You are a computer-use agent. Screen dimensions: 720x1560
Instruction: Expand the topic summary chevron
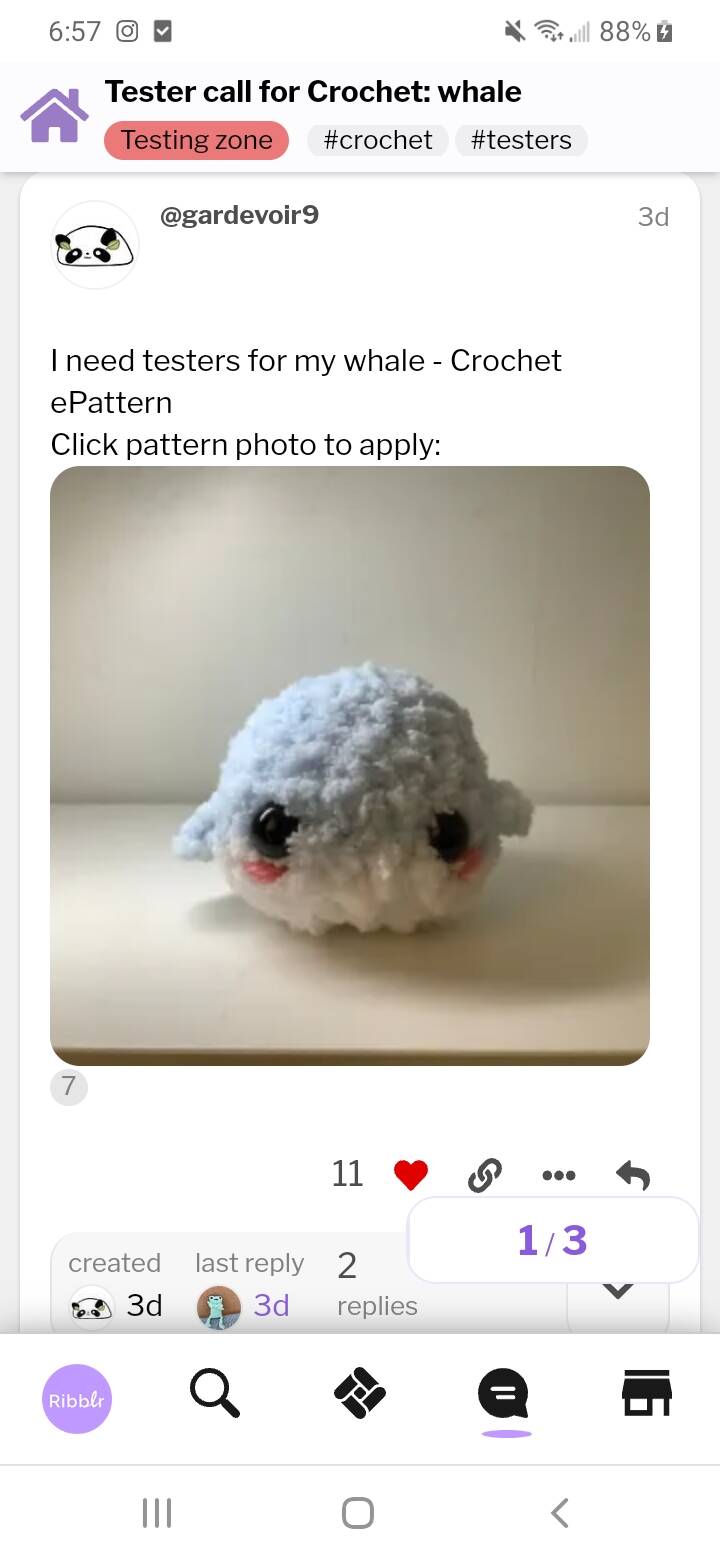(x=618, y=1292)
